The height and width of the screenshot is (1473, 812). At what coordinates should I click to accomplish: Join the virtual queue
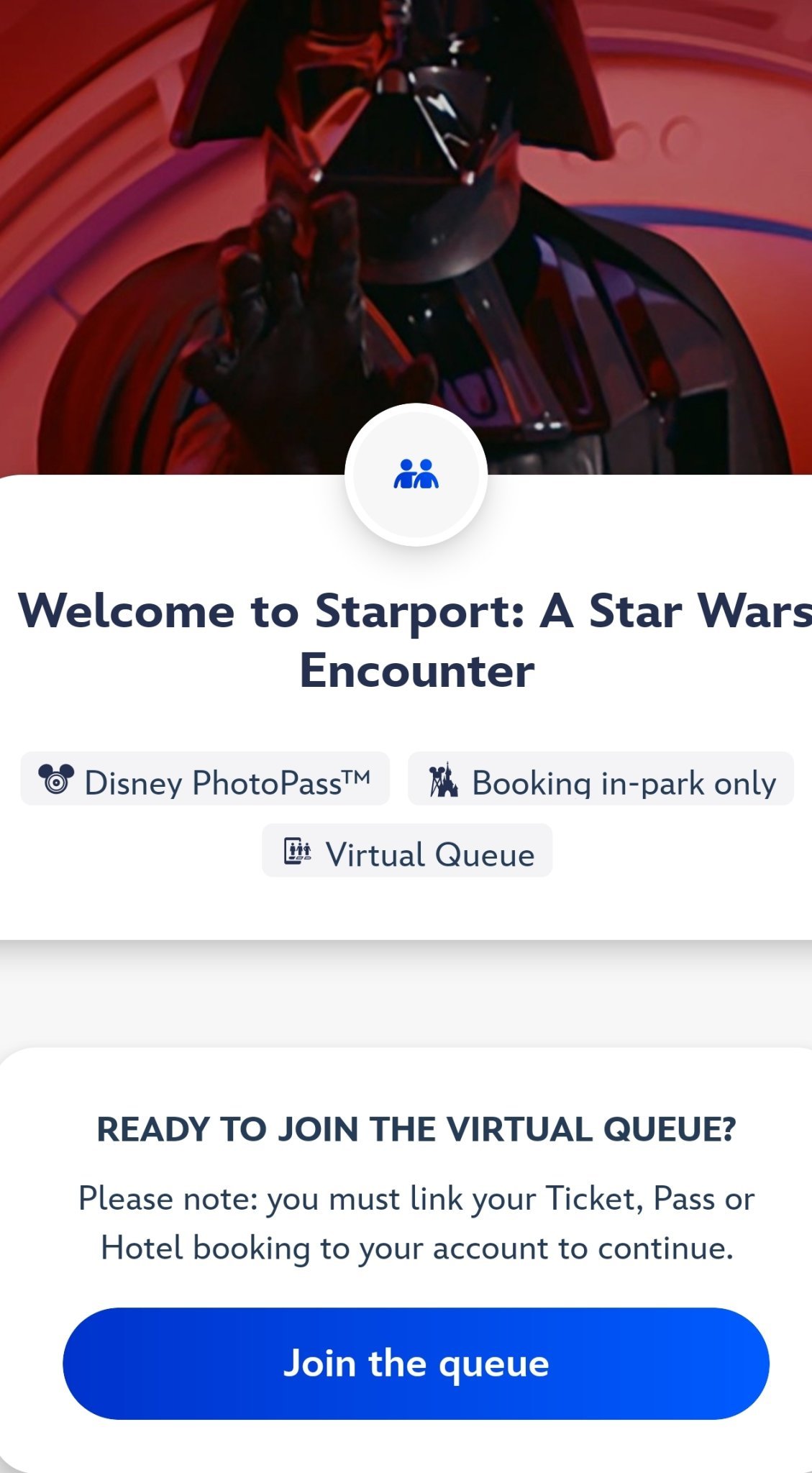pos(416,1363)
